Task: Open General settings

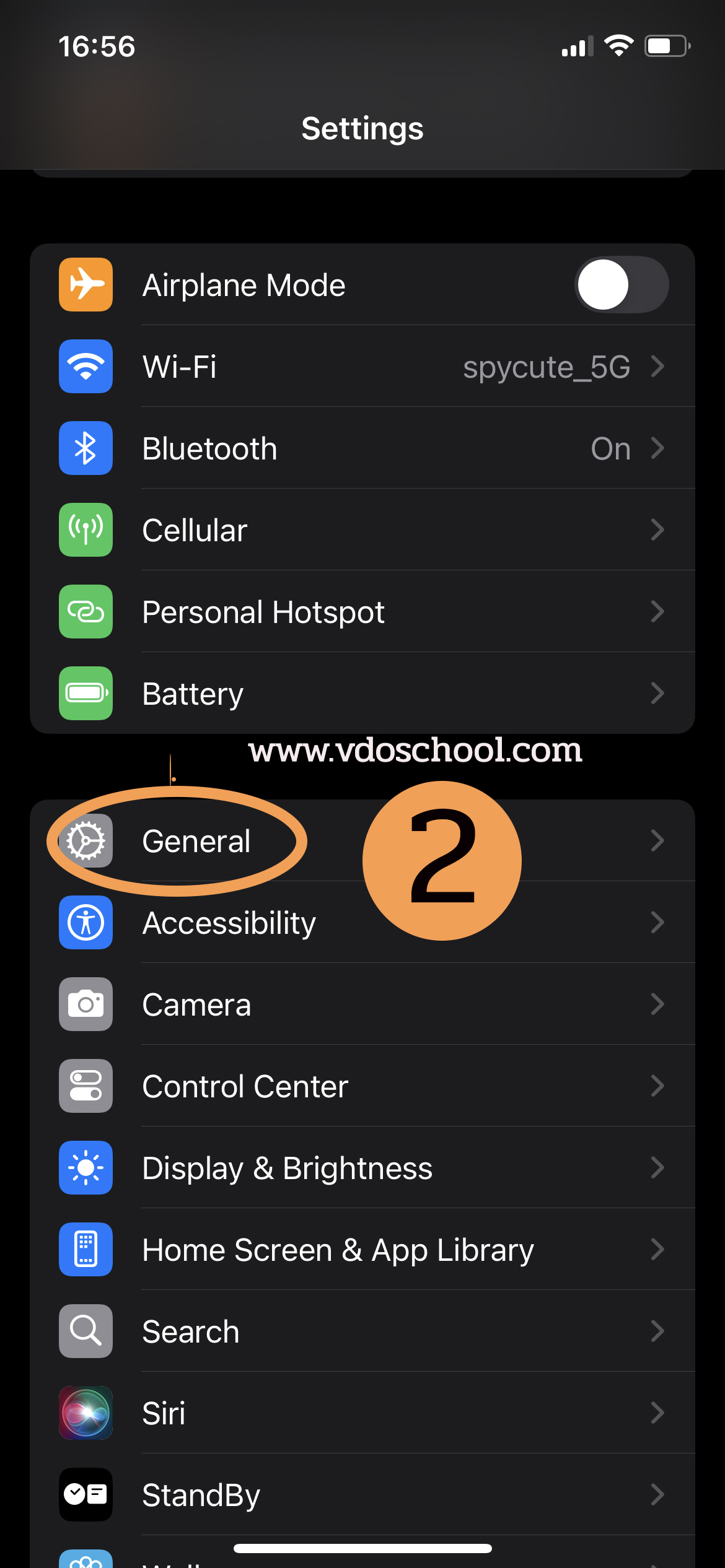Action: (362, 840)
